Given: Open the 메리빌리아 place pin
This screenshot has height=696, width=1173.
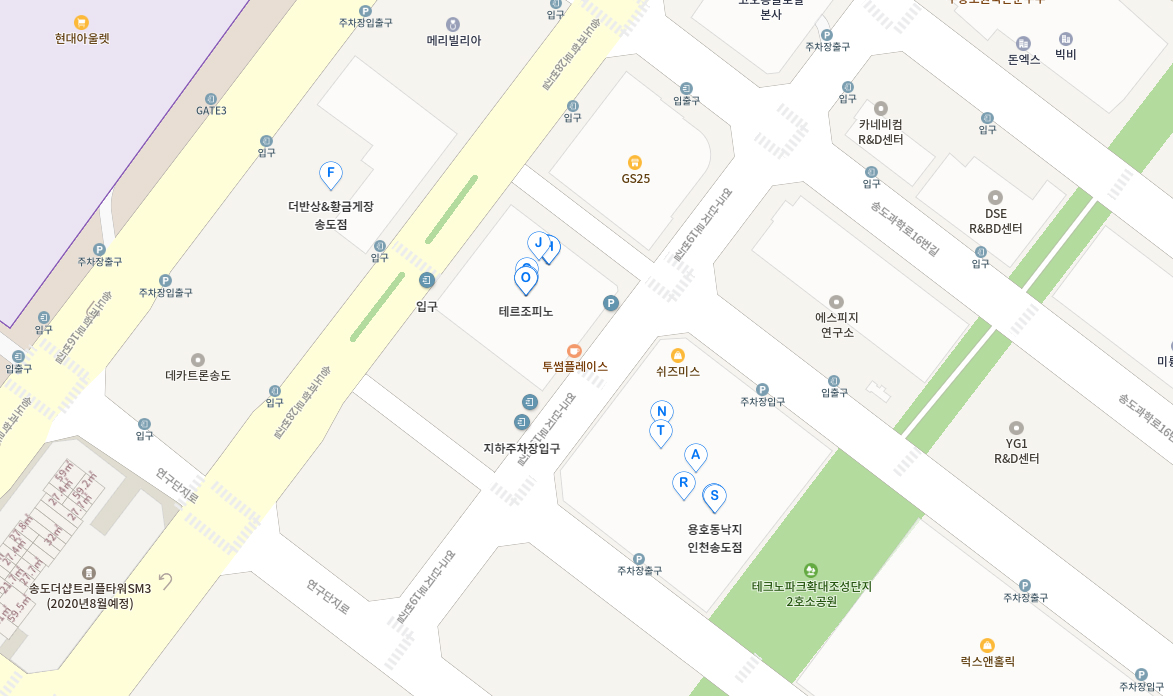Looking at the screenshot, I should [453, 24].
